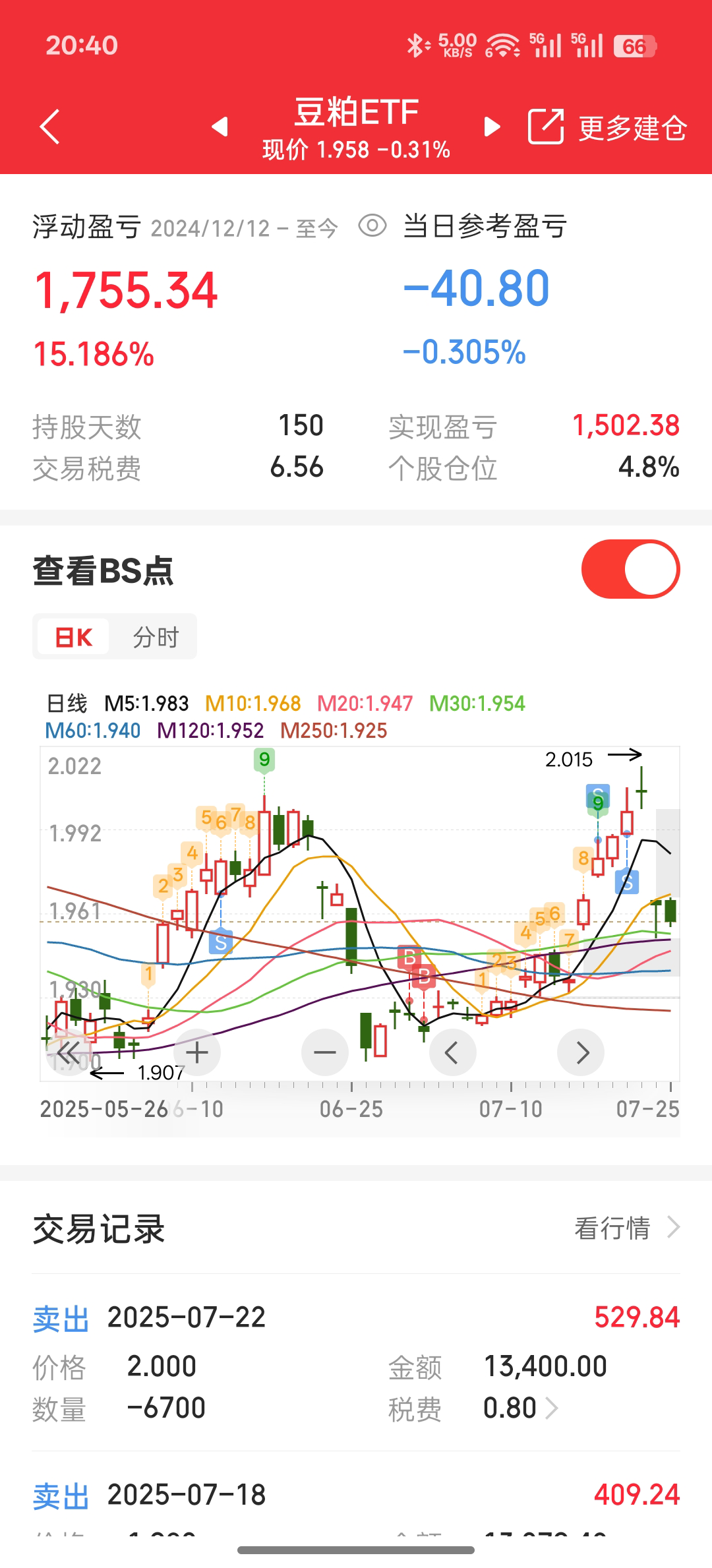This screenshot has width=712, height=1568.
Task: Jump the chart to the earliest data with the double arrow
Action: (69, 1052)
